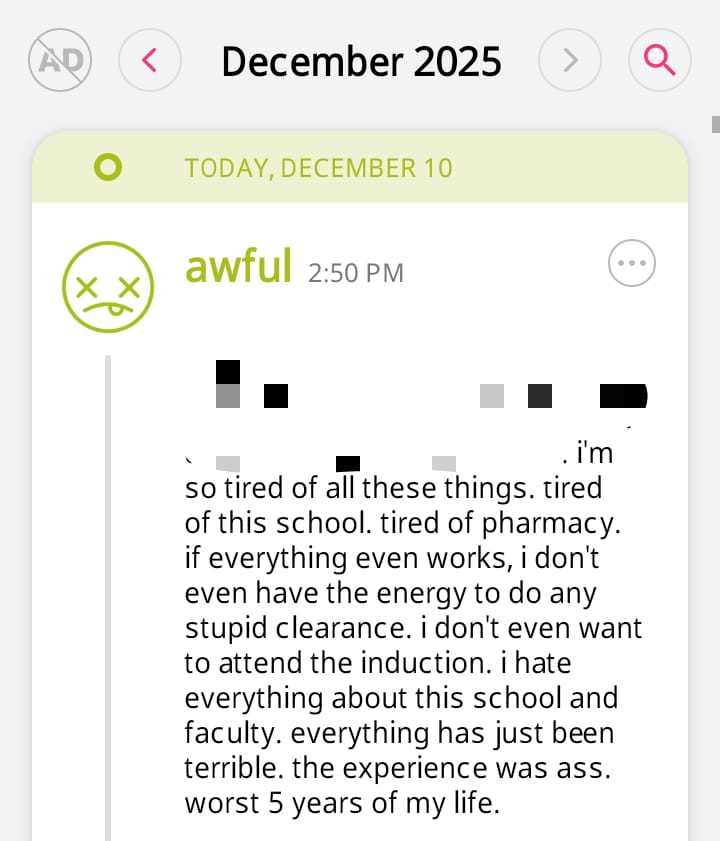Open options menu for the awful entry
Screen dimensions: 720x841
coord(632,264)
